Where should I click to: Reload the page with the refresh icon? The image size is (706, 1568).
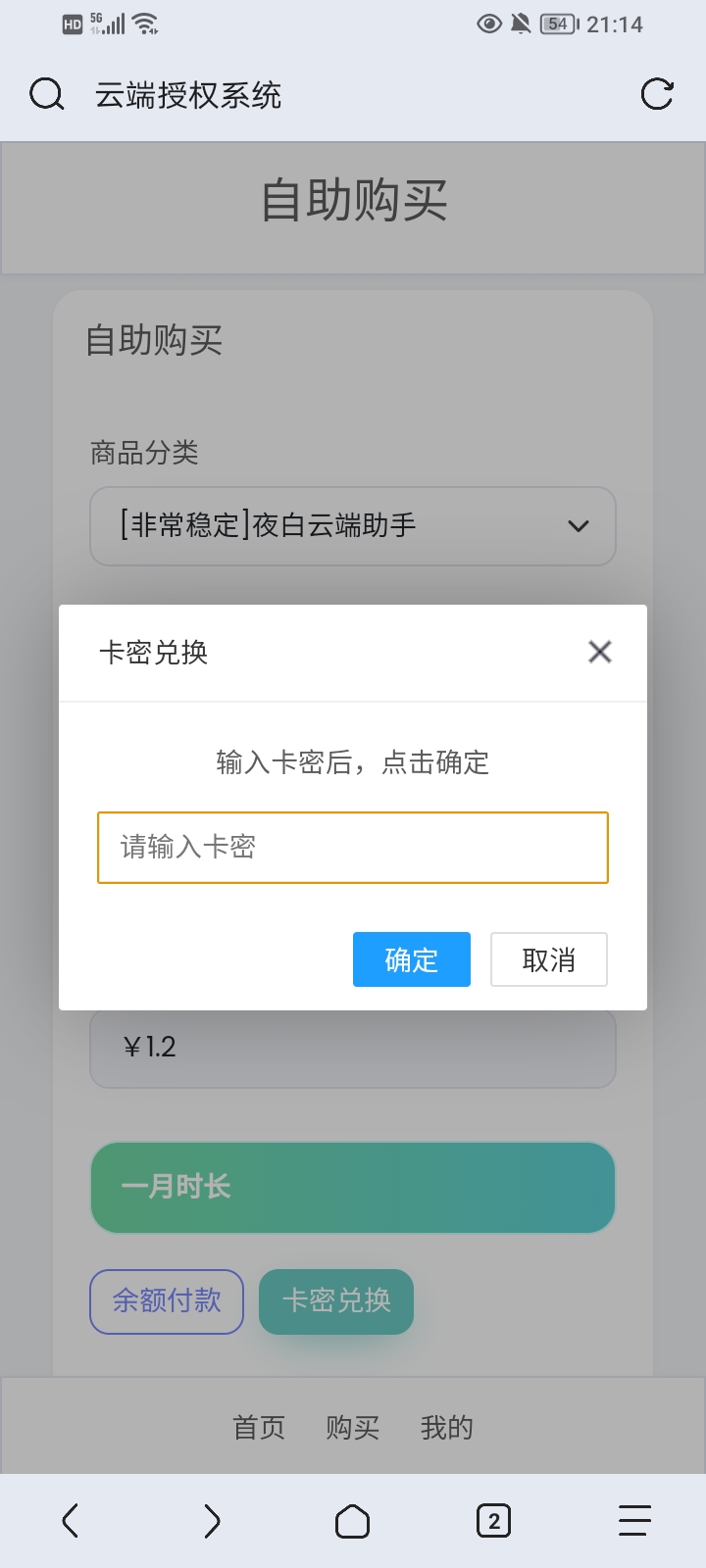click(x=656, y=95)
